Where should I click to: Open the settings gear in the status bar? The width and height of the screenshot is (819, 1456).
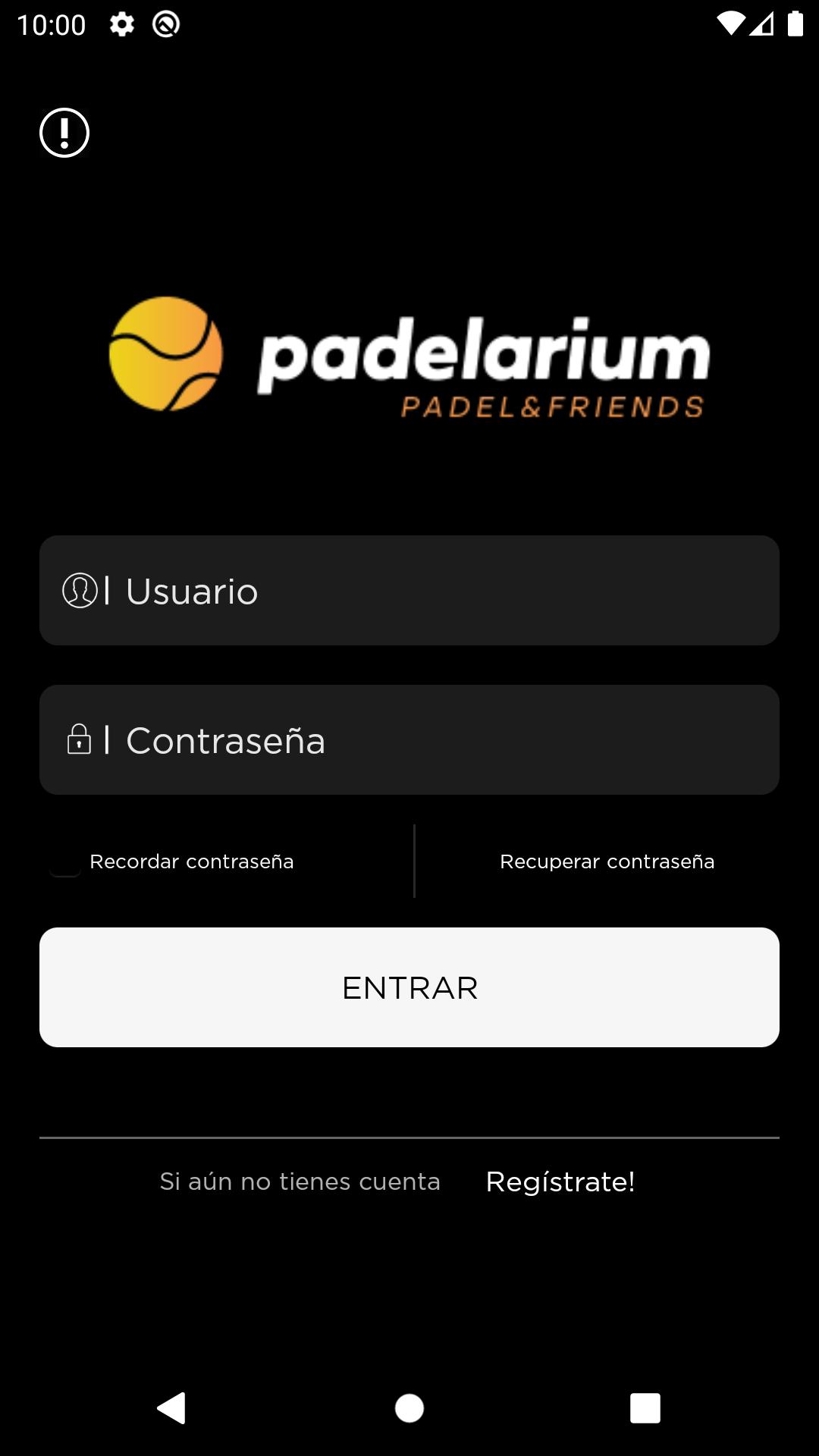tap(121, 24)
